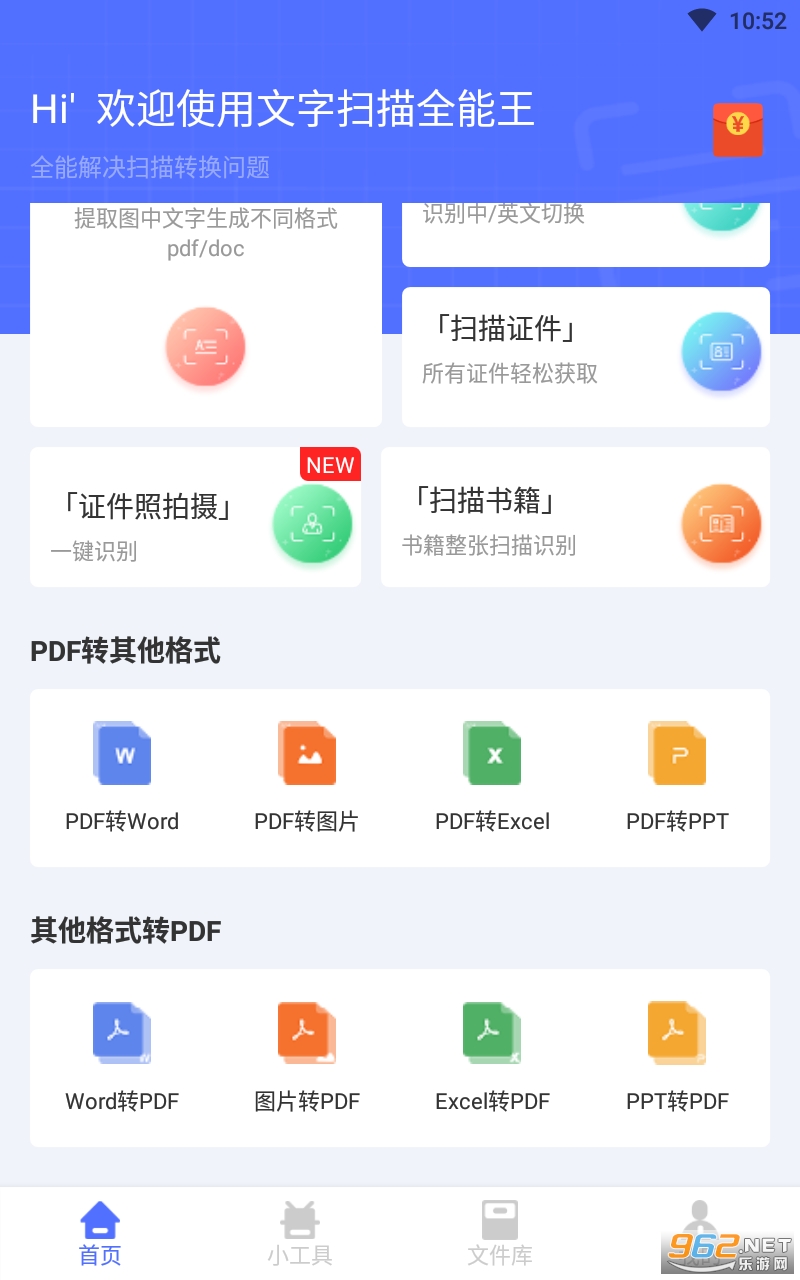
Task: Open the red envelope icon
Action: [x=738, y=130]
